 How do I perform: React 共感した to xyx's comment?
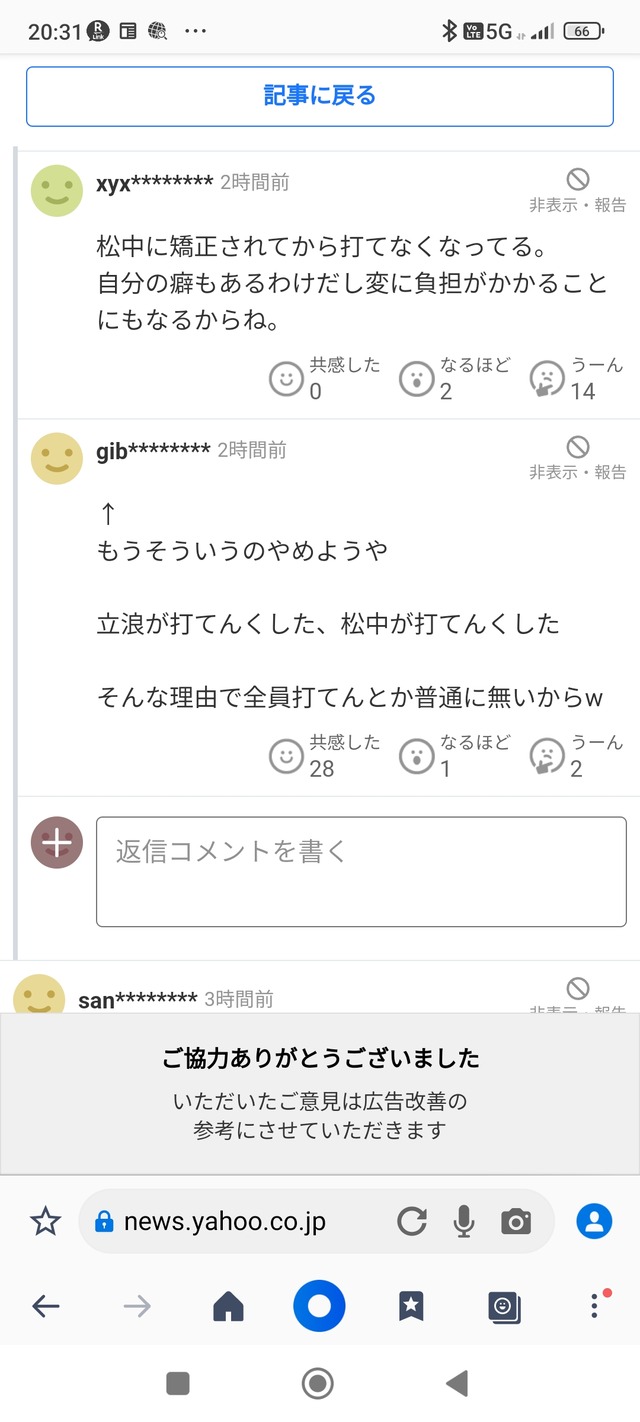coord(325,378)
